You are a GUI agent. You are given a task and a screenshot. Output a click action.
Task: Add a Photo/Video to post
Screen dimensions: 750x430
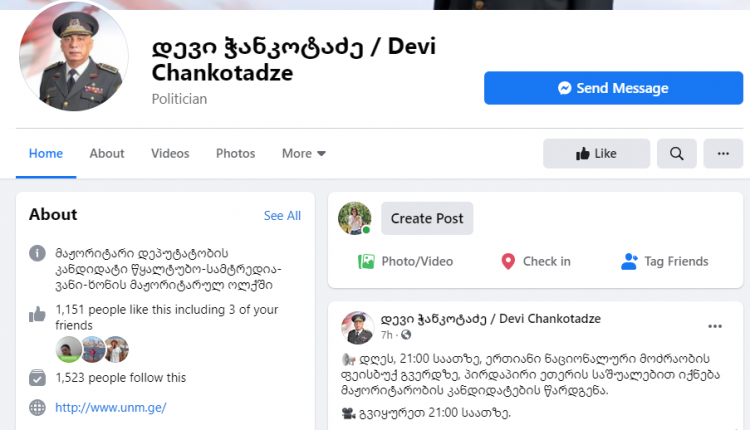click(406, 261)
